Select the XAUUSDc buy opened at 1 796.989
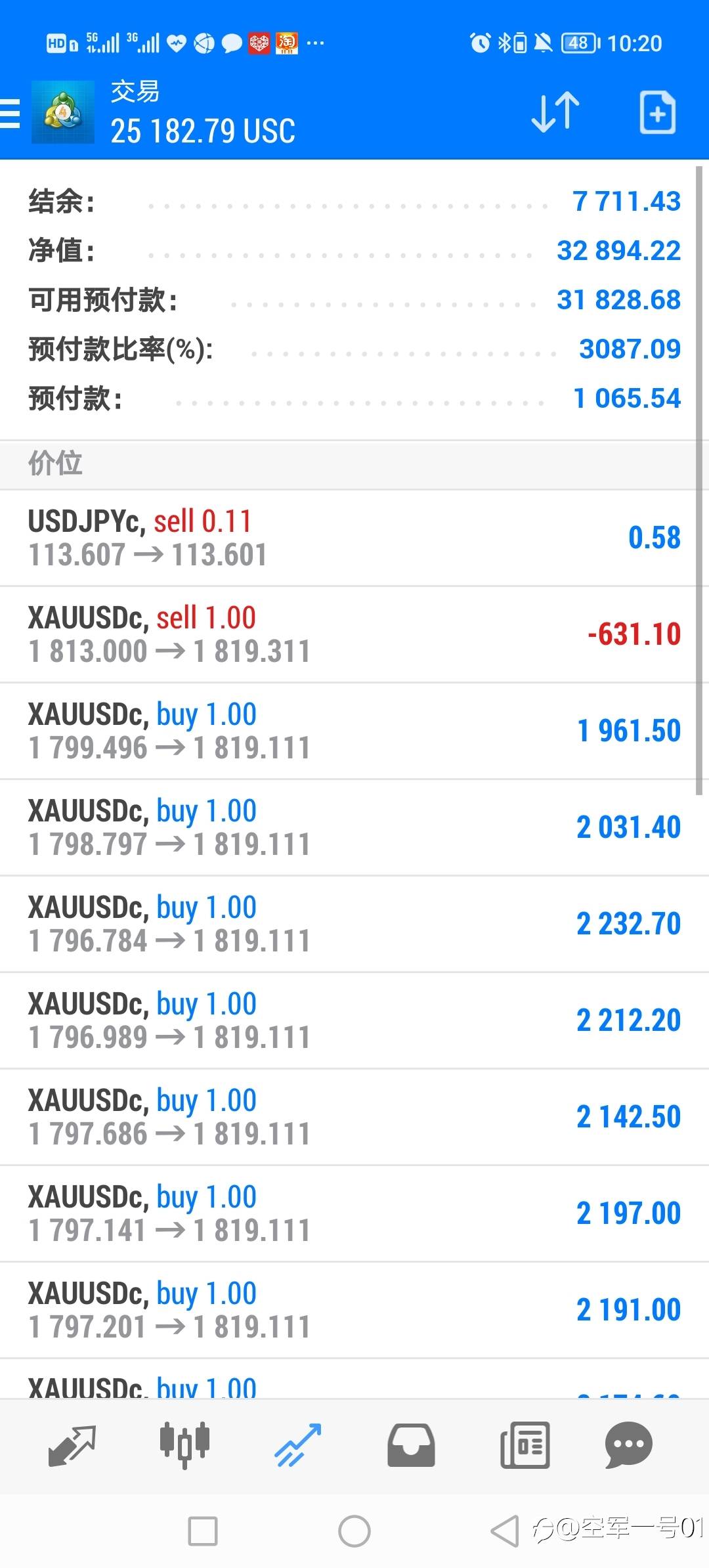The image size is (709, 1568). (354, 1020)
